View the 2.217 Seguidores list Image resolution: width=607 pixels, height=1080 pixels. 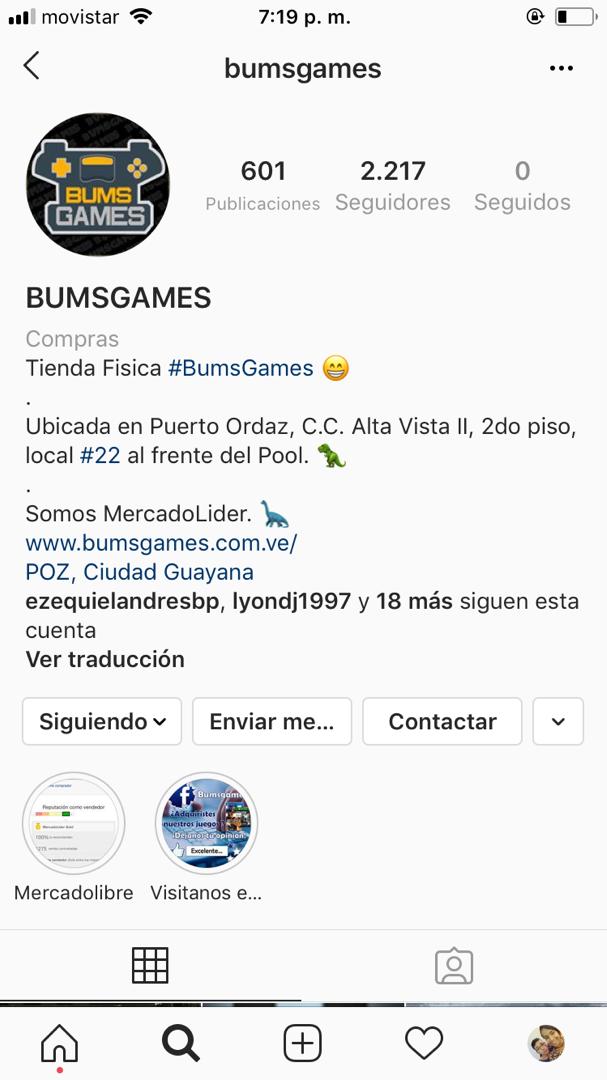[x=393, y=185]
